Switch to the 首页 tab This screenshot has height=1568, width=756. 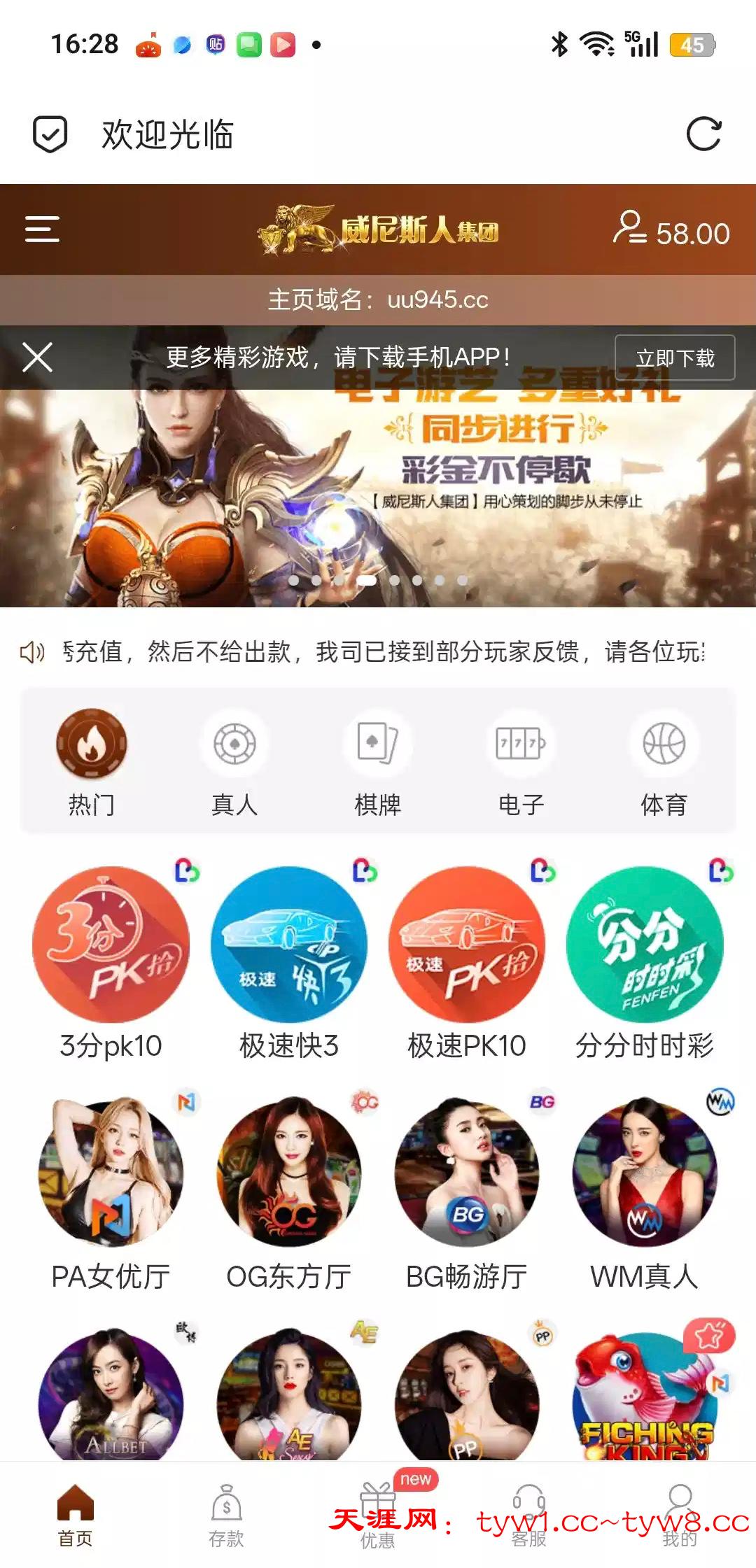click(x=76, y=1514)
